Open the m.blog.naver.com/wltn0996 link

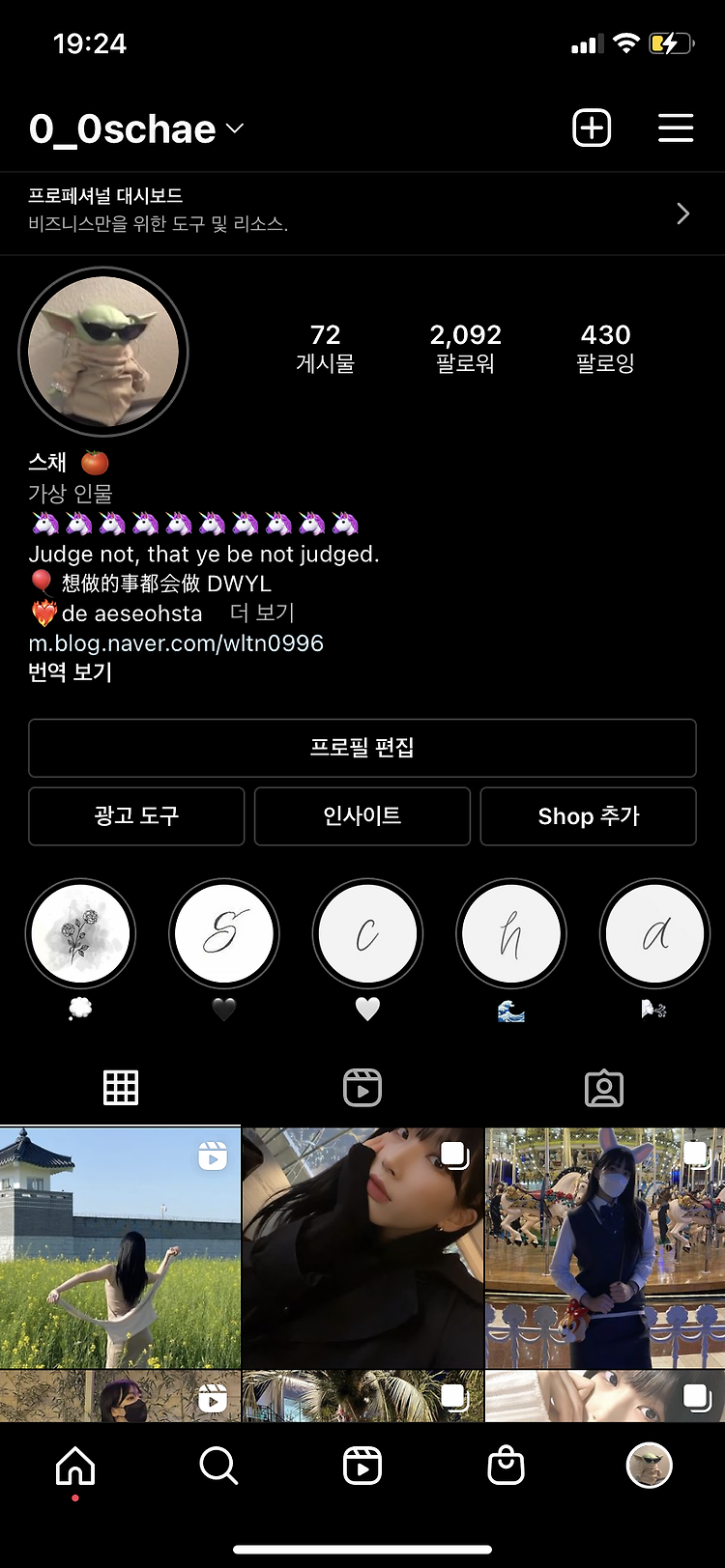tap(176, 643)
